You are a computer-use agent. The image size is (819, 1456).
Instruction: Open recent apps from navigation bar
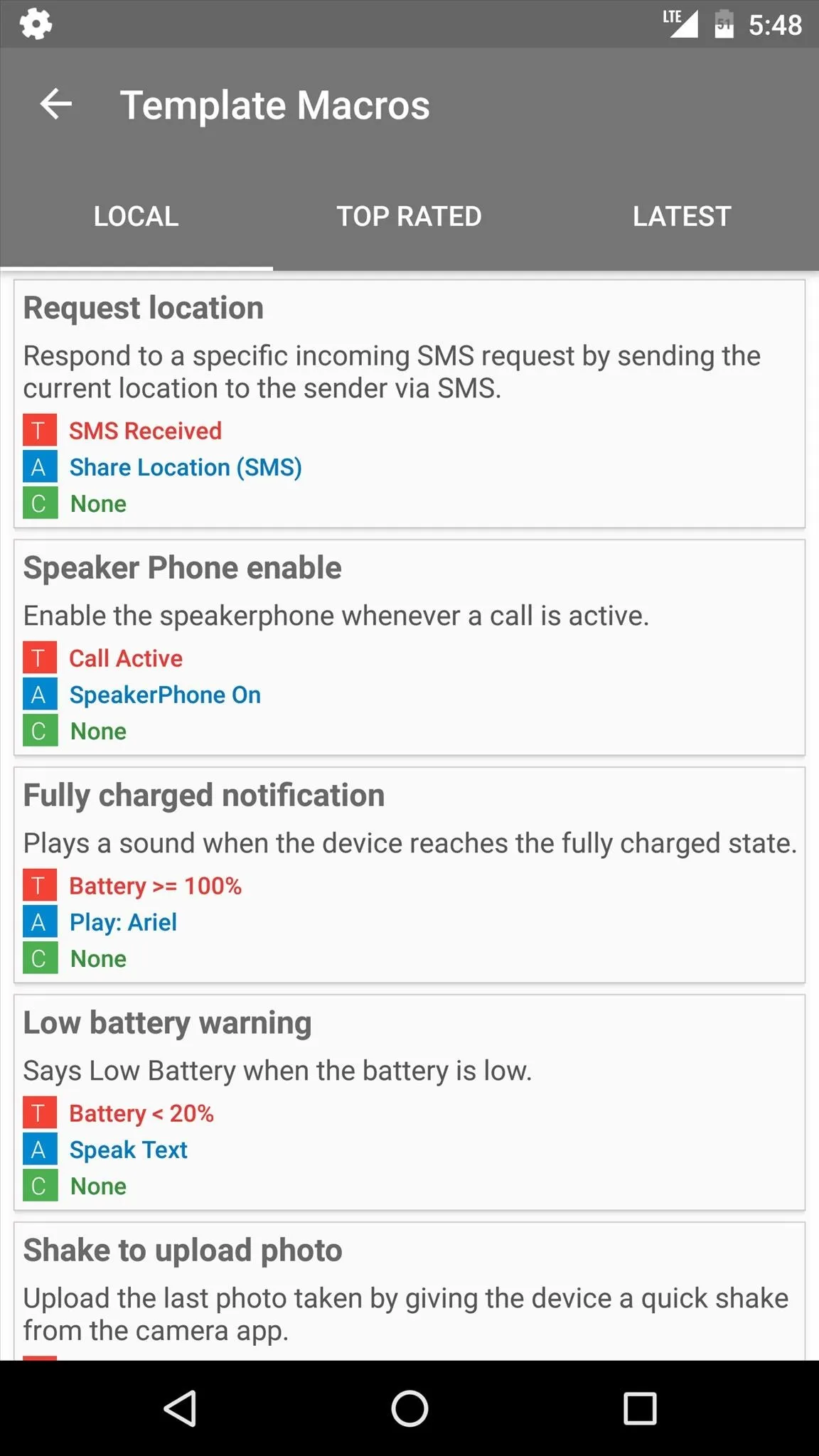640,1408
